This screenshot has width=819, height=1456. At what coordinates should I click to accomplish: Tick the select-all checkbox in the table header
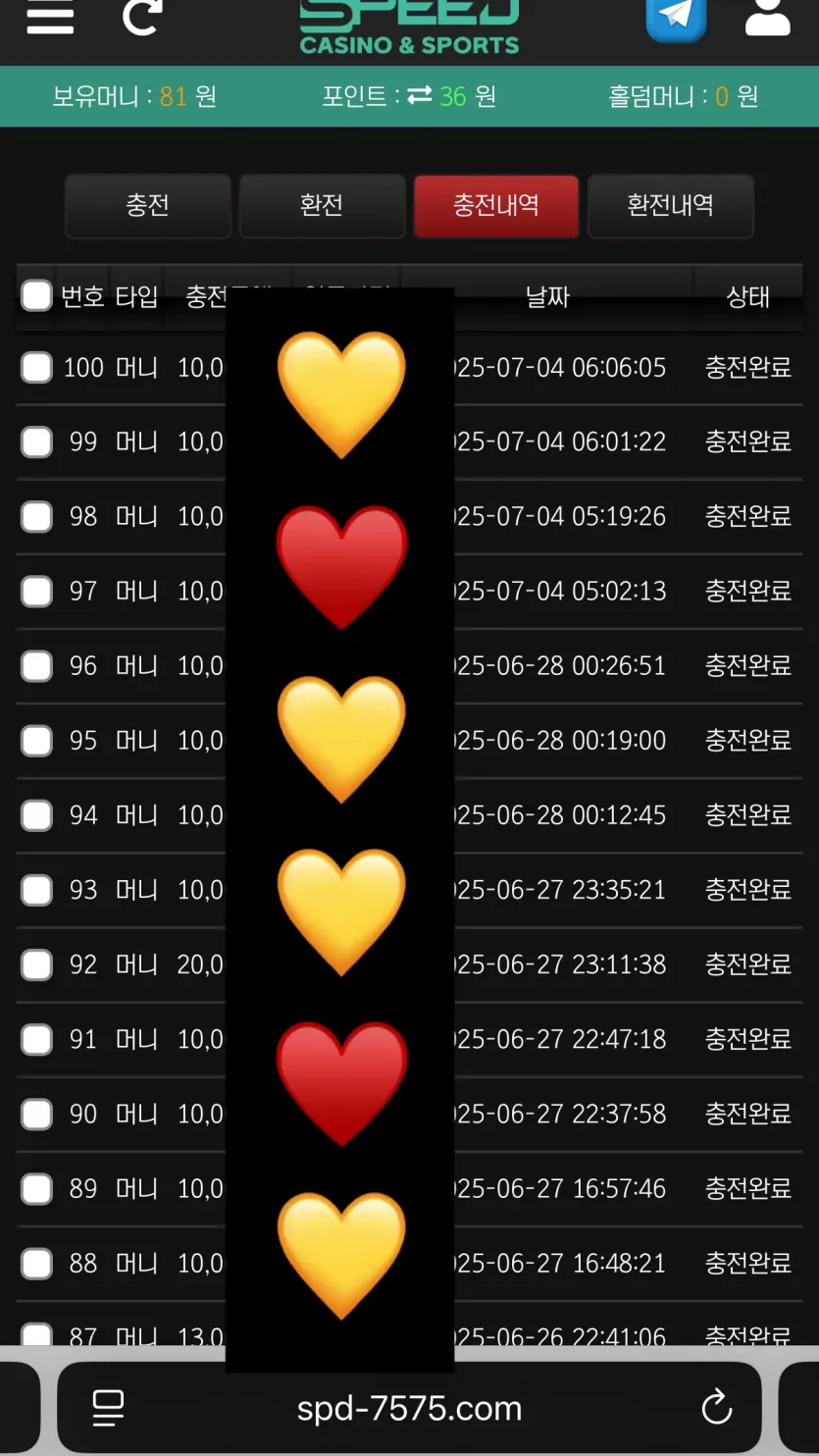click(36, 295)
